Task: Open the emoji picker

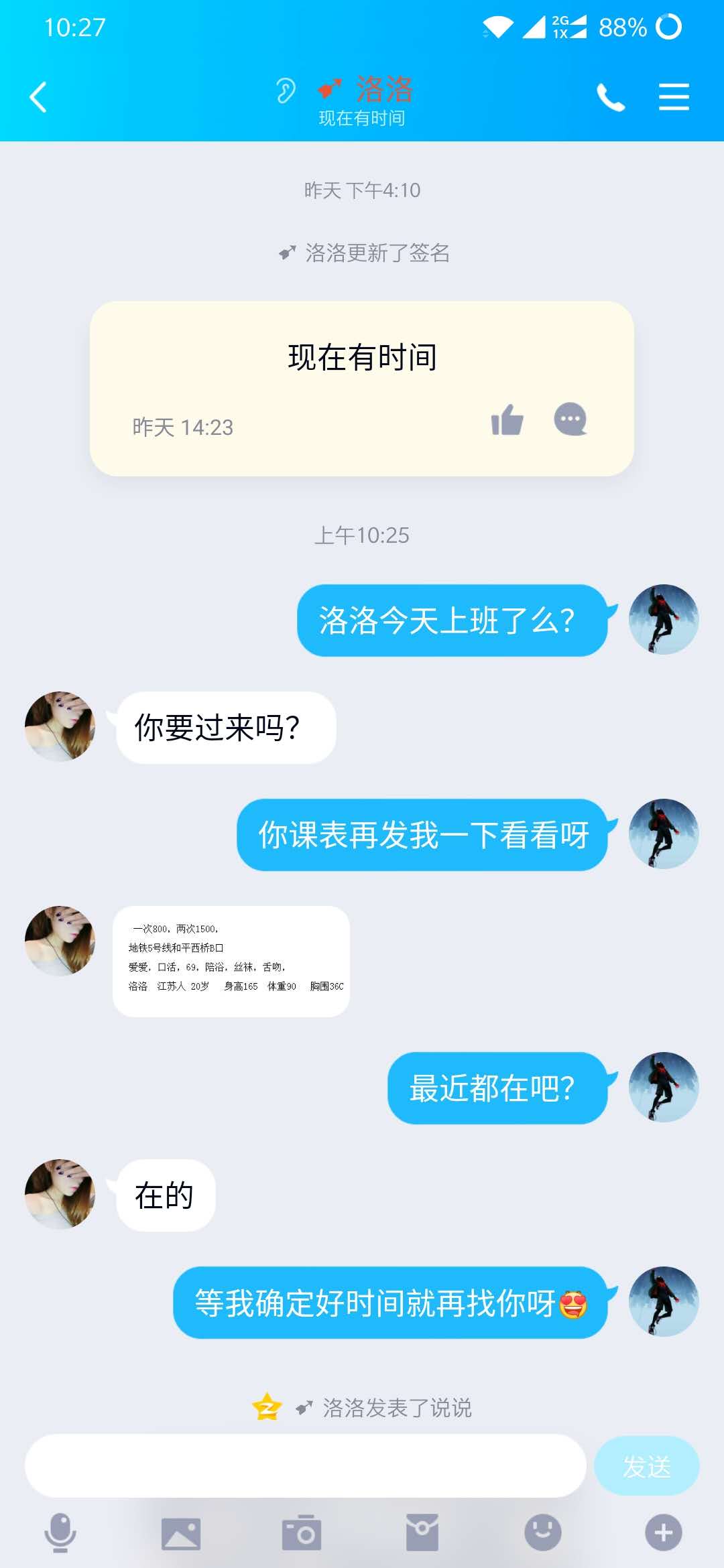Action: pos(542,1532)
